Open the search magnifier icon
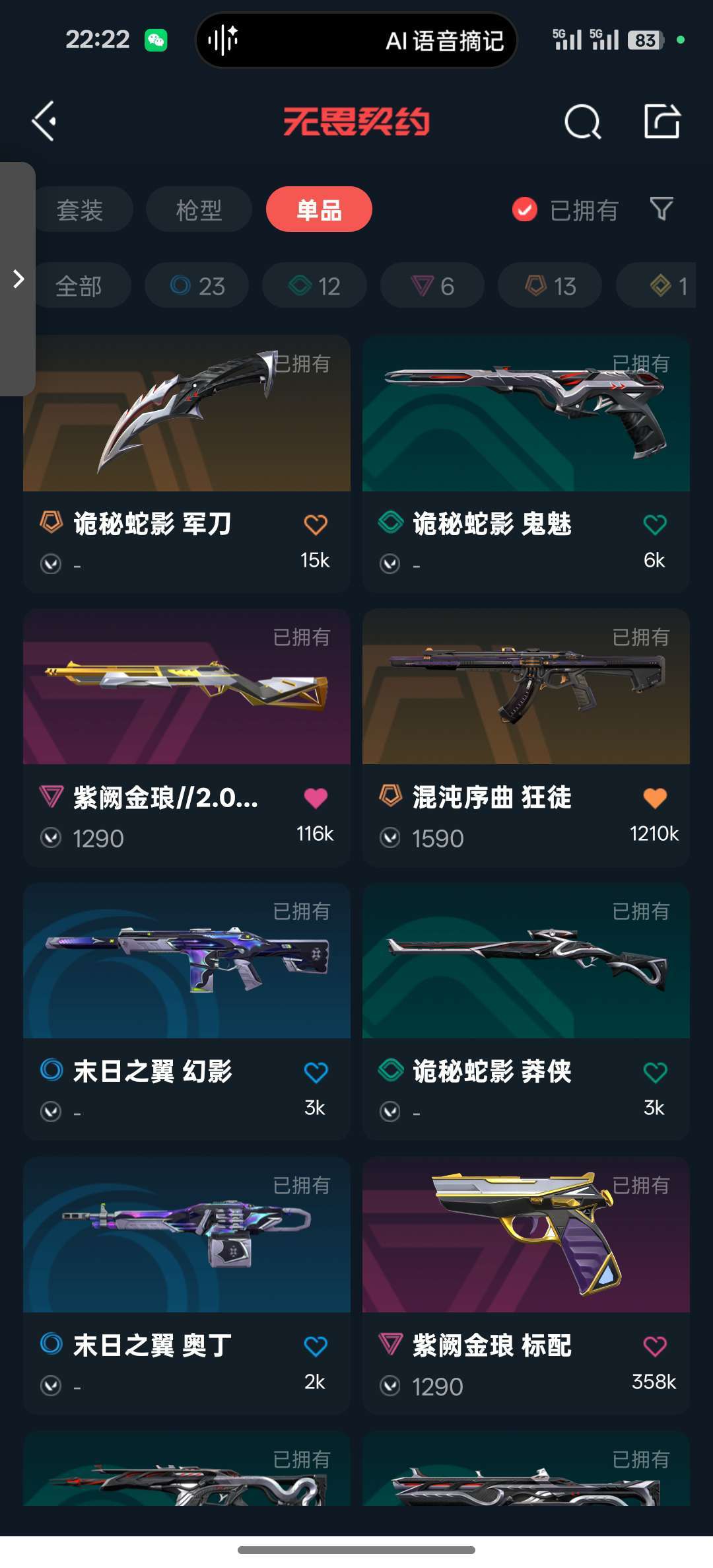Viewport: 713px width, 1568px height. coord(583,122)
